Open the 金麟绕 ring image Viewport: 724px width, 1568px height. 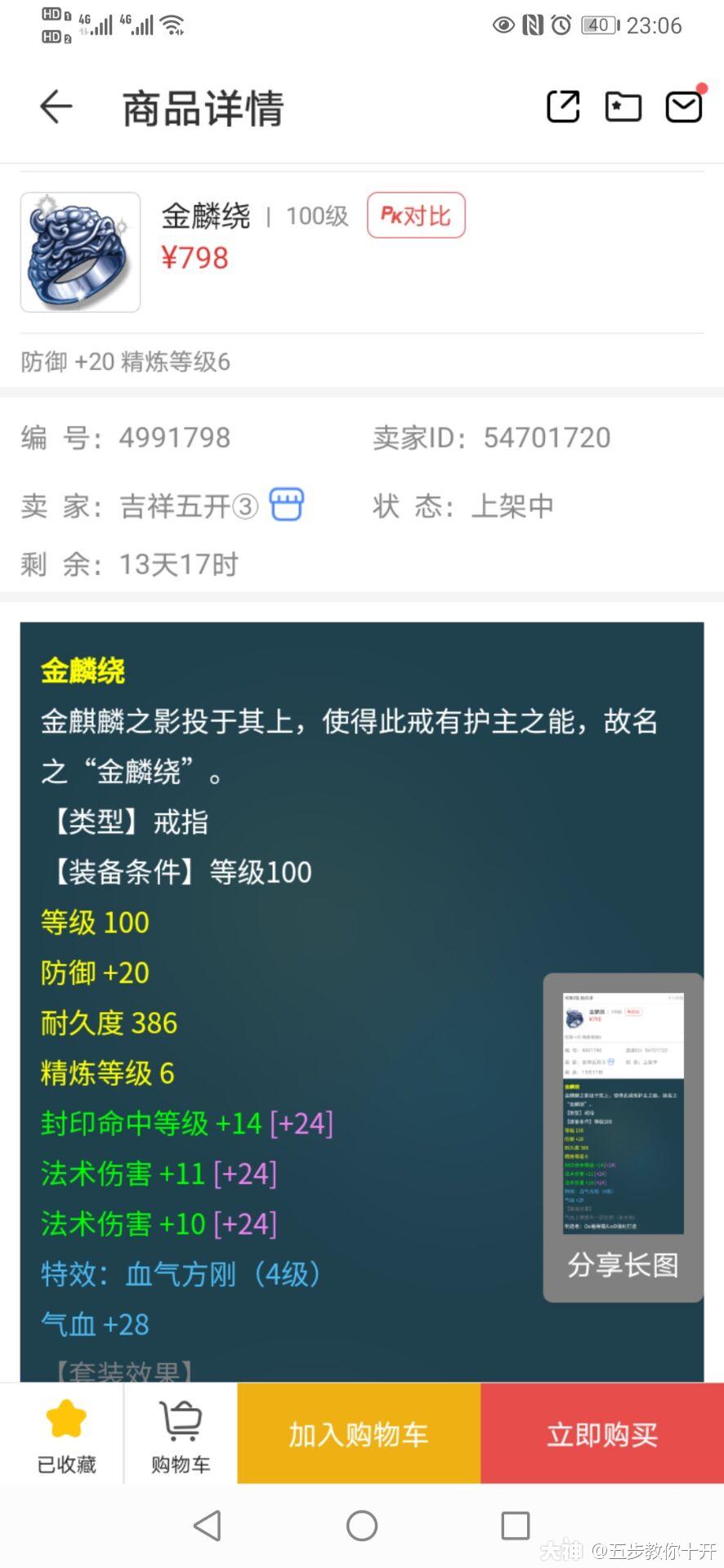pos(80,252)
